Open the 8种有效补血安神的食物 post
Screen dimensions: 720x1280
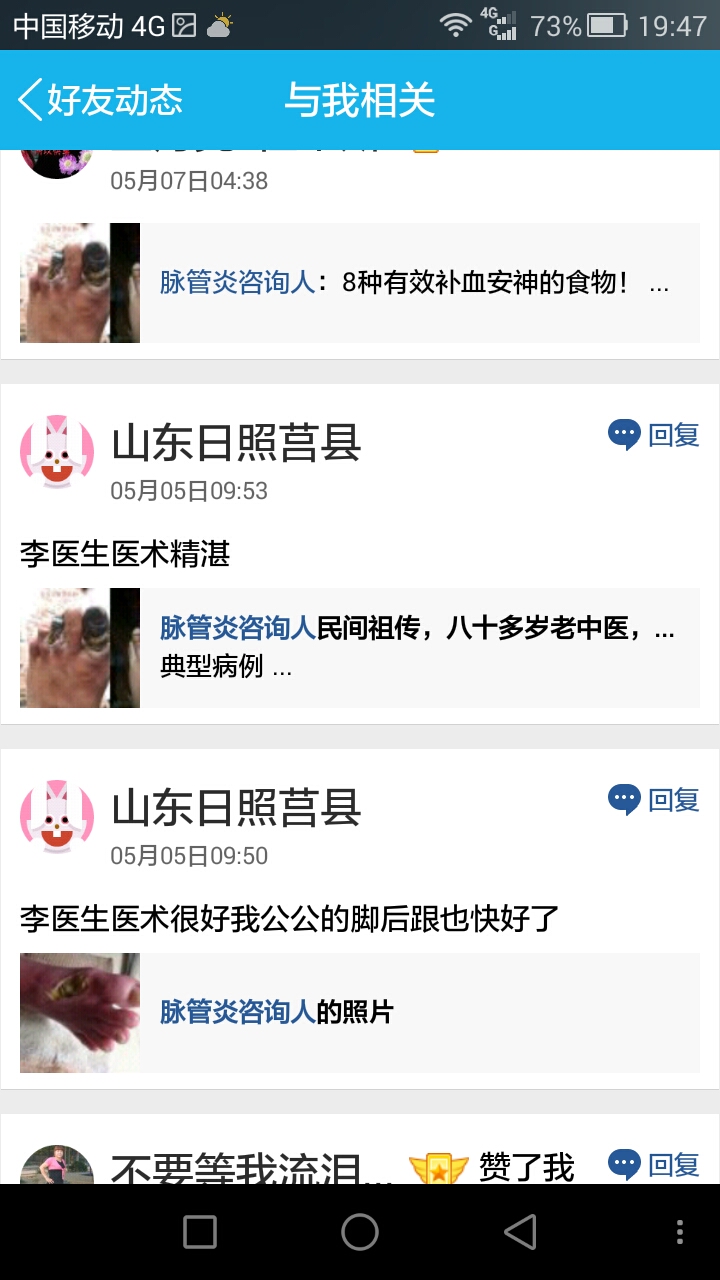[x=360, y=283]
